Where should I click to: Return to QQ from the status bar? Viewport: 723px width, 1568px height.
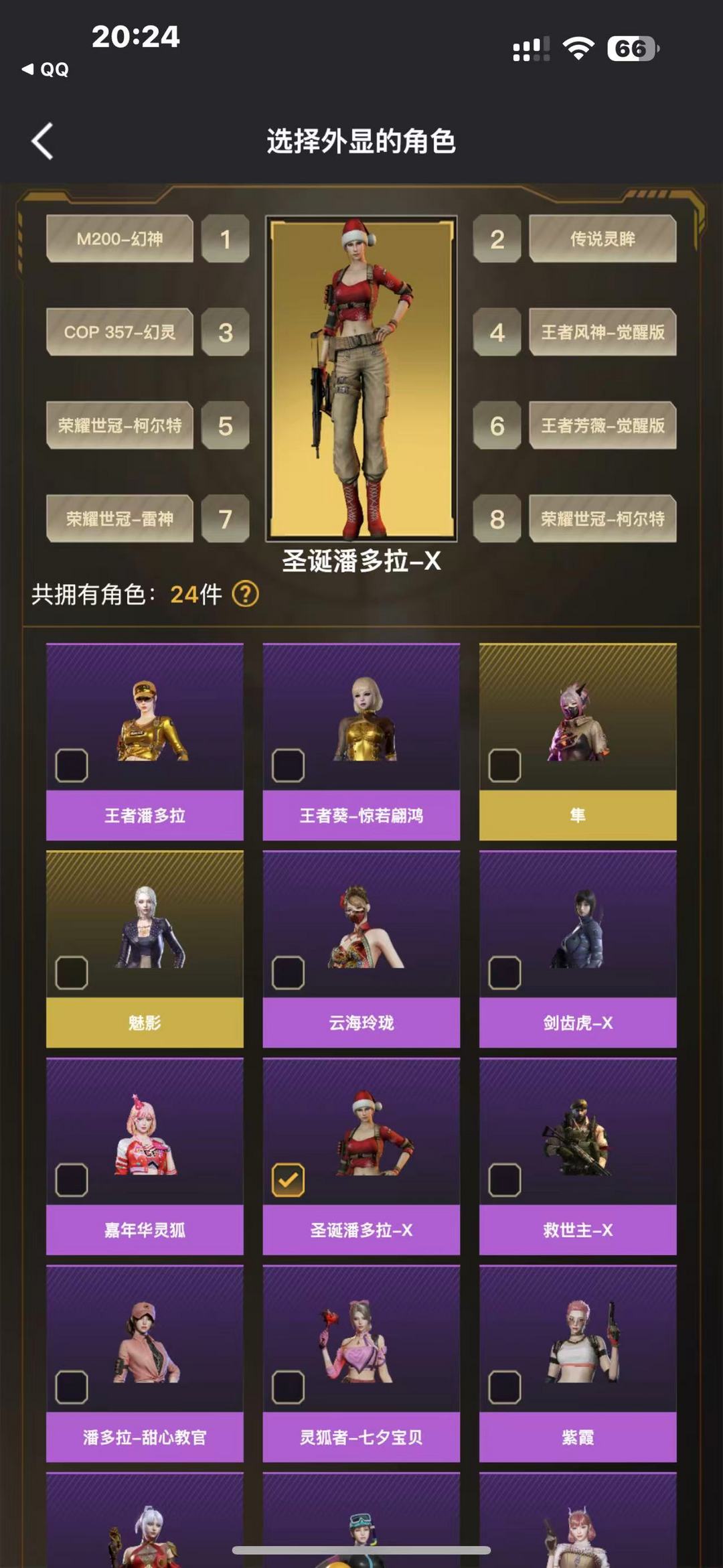[45, 69]
